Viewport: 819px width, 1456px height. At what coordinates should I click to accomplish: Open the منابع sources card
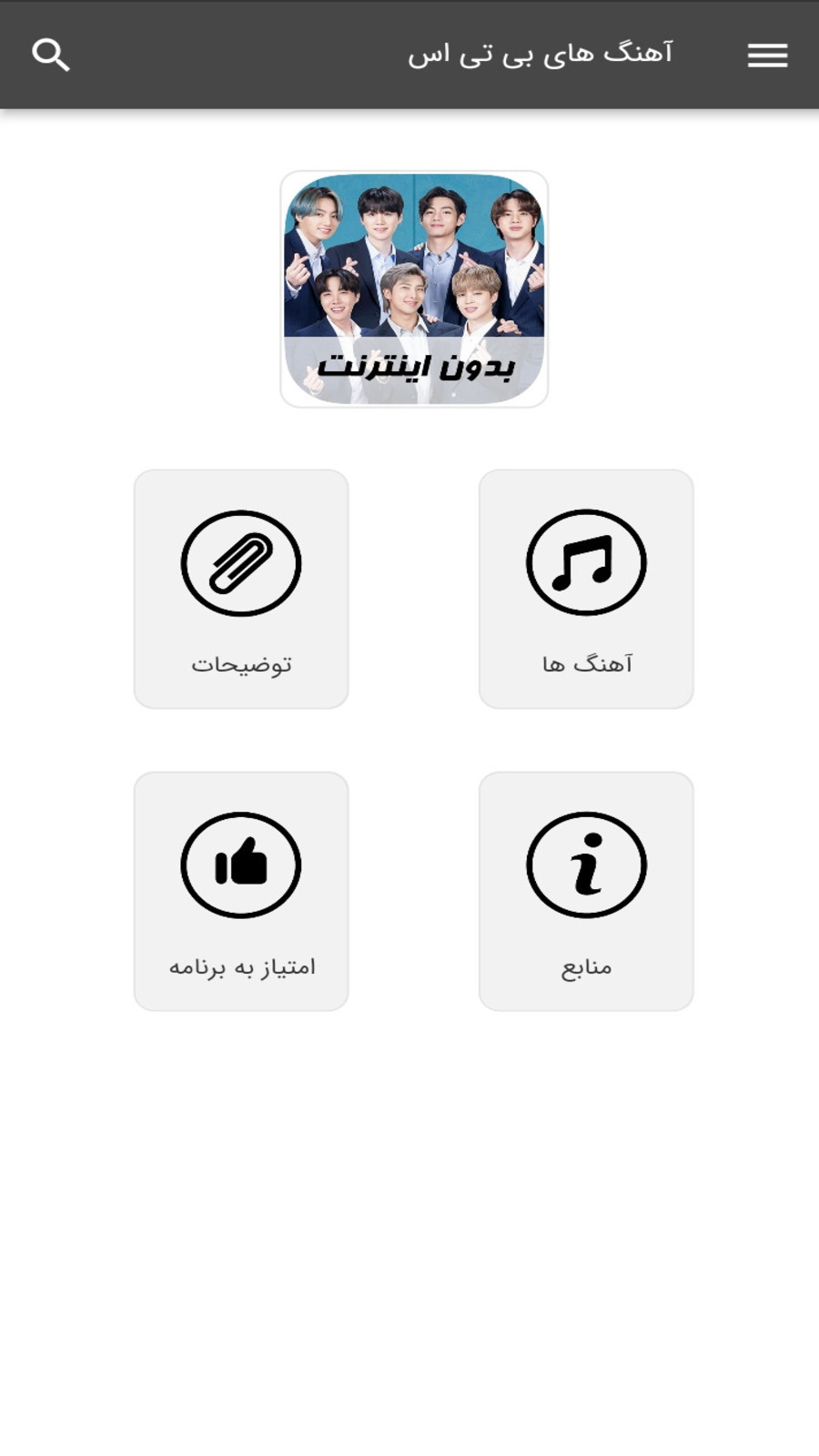tap(586, 891)
